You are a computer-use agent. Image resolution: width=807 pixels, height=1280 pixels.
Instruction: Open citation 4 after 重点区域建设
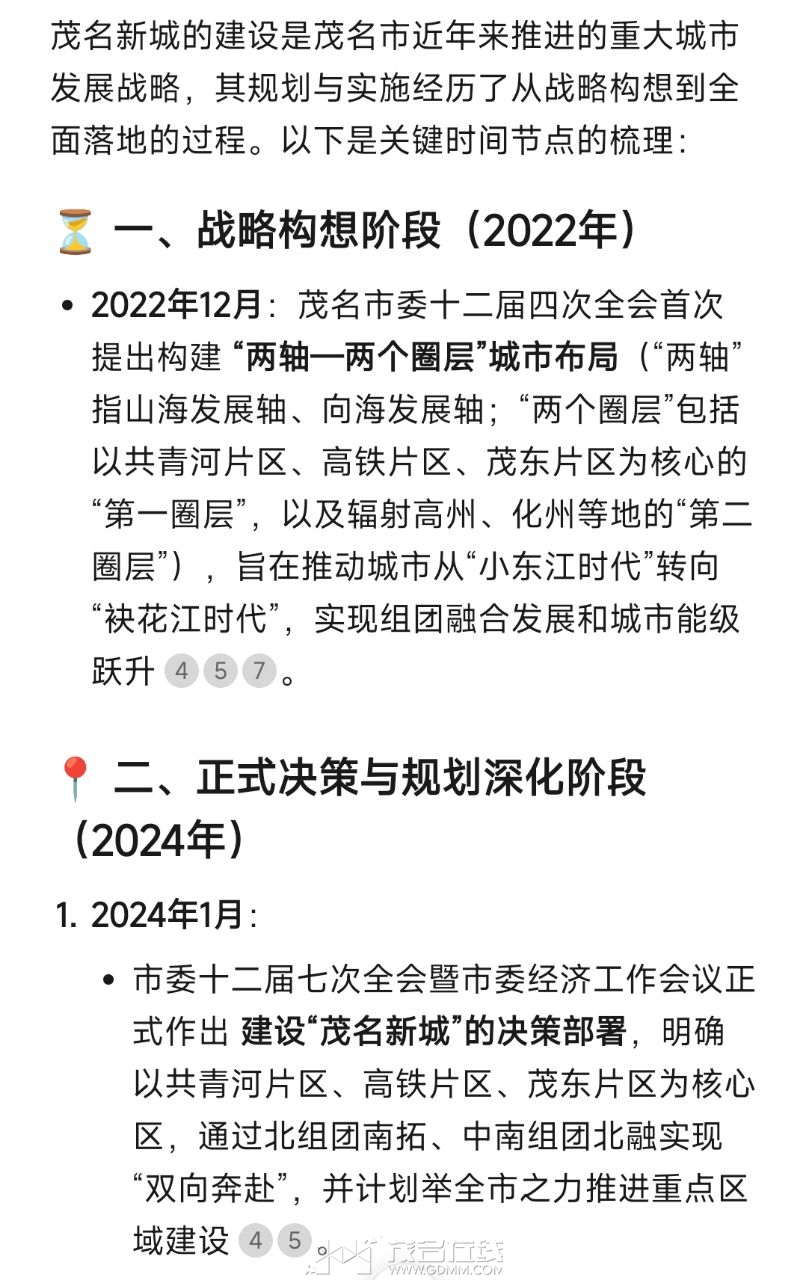point(255,1241)
